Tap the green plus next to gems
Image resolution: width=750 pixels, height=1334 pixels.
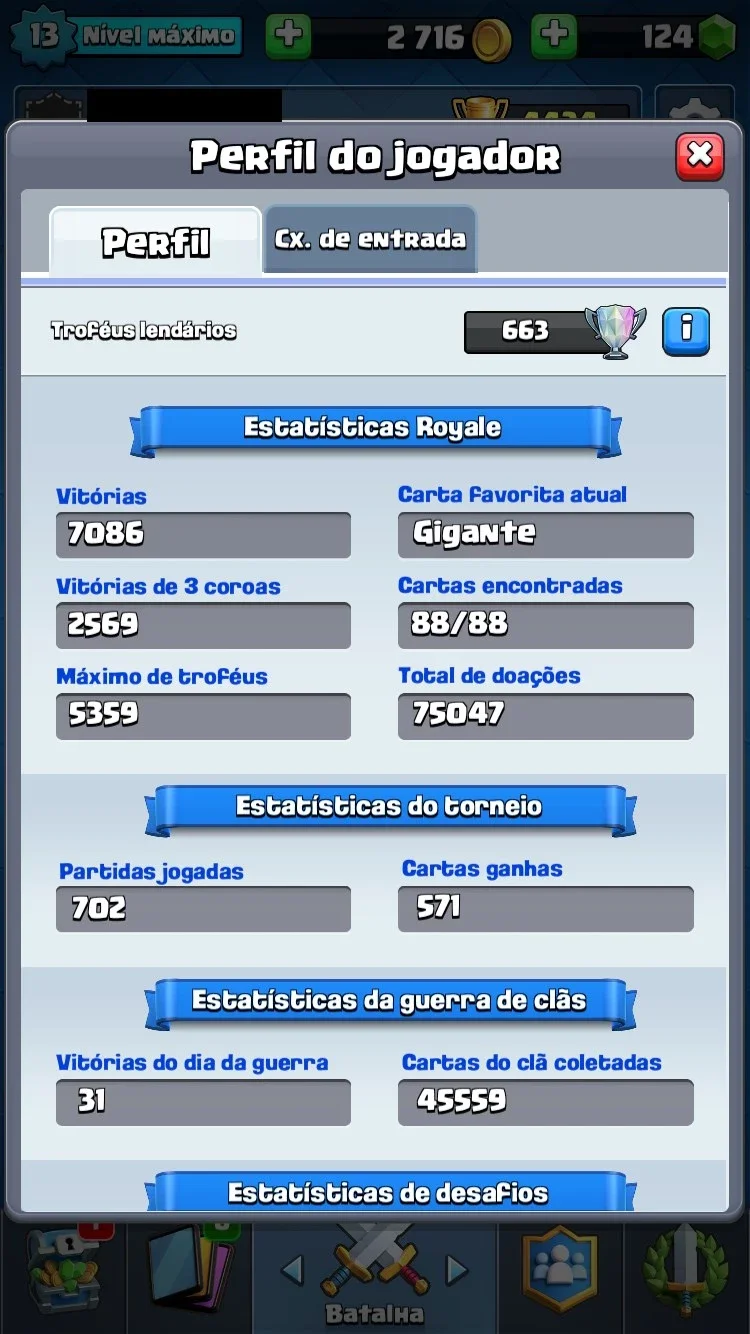pyautogui.click(x=554, y=36)
